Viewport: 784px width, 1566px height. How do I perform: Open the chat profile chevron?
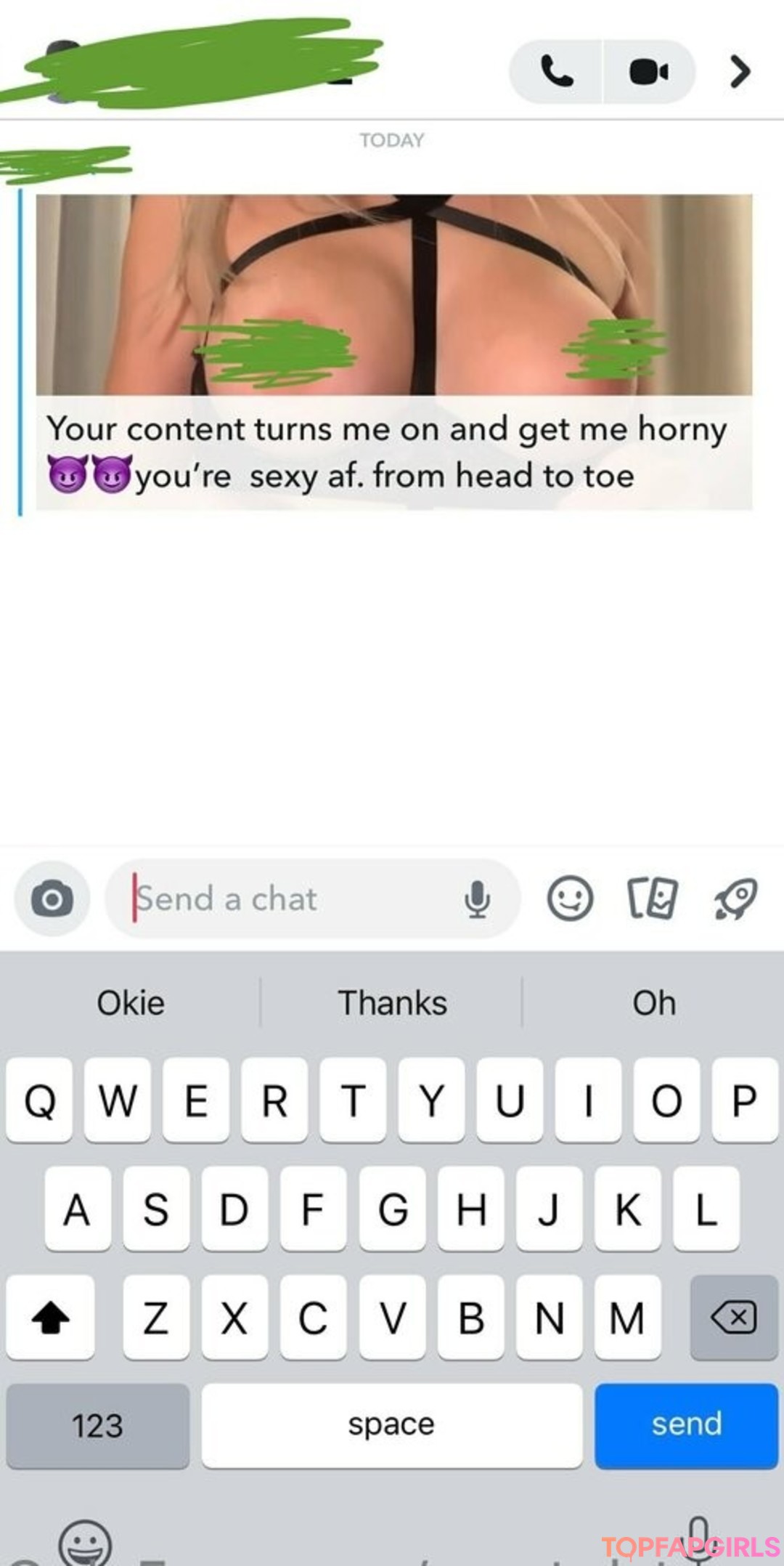click(x=739, y=72)
